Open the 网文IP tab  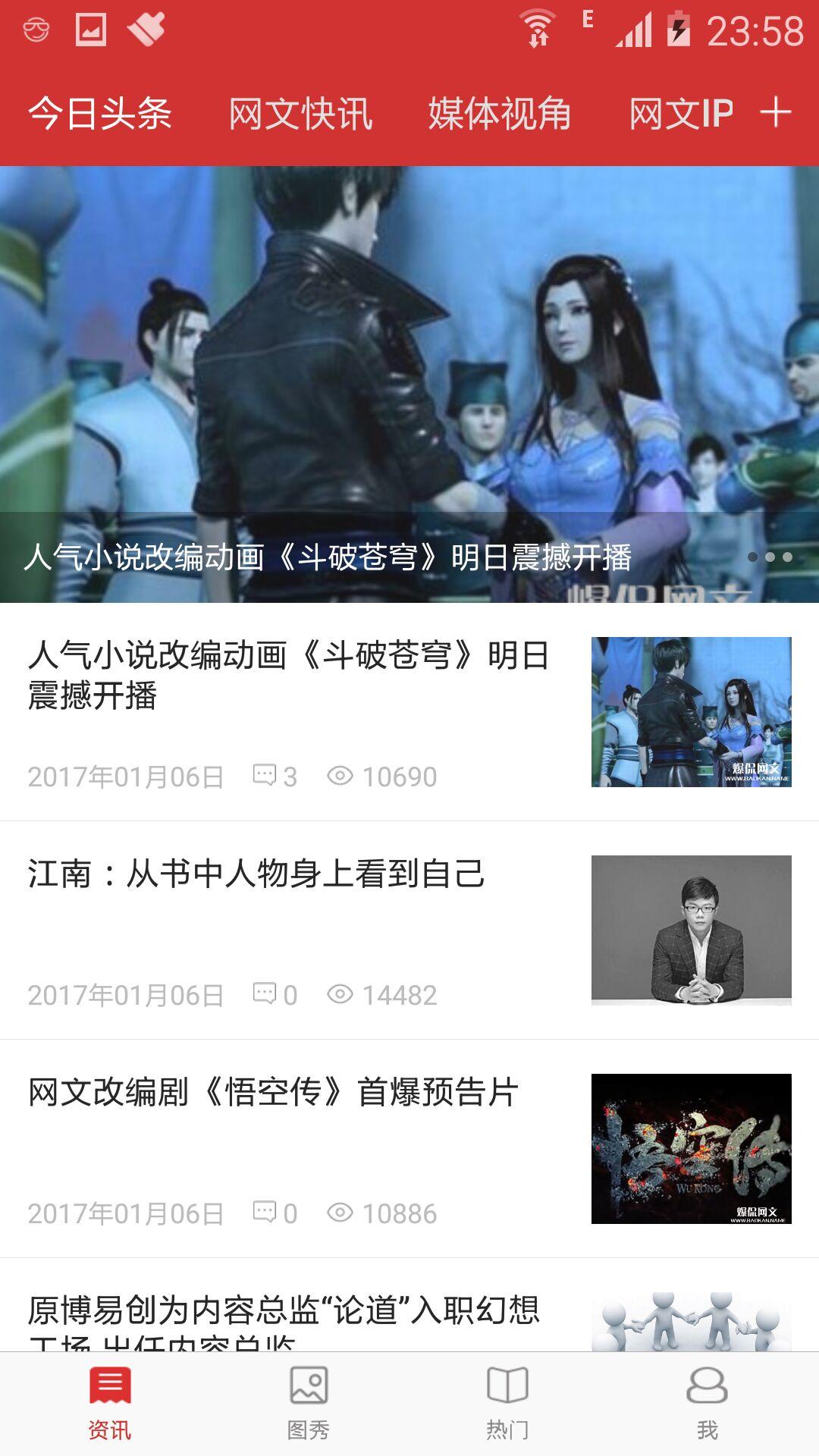coord(680,114)
